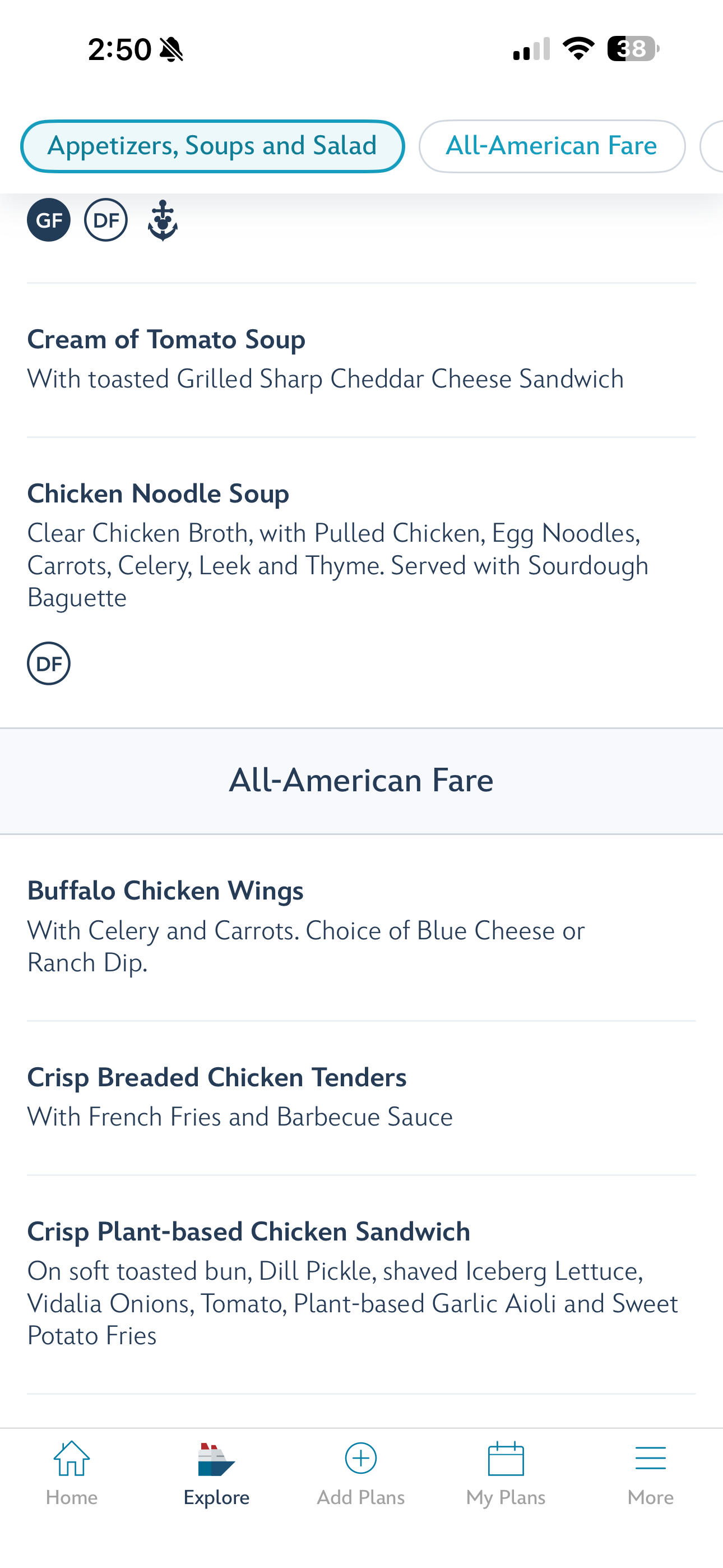Go to the Home tab

click(x=72, y=1473)
